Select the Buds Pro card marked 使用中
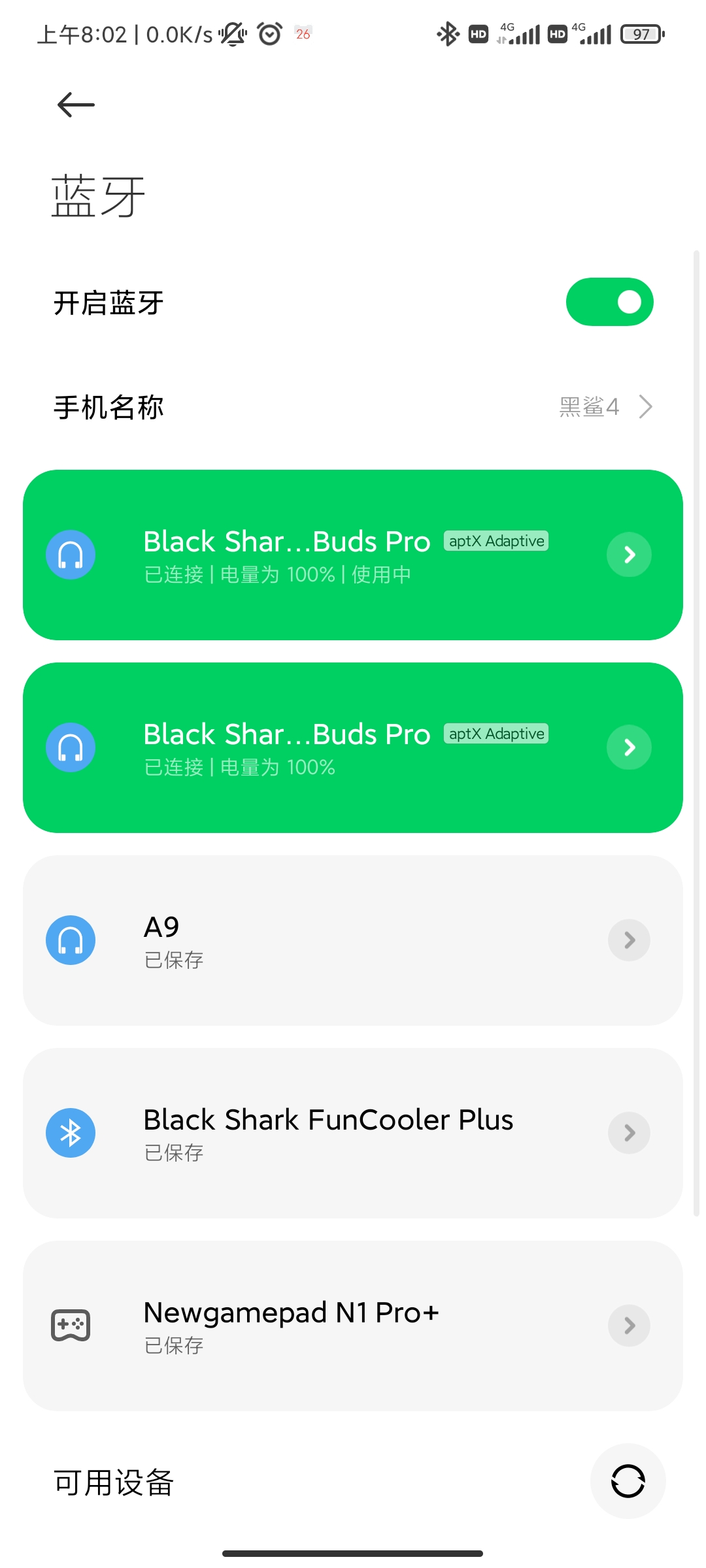 click(x=353, y=555)
